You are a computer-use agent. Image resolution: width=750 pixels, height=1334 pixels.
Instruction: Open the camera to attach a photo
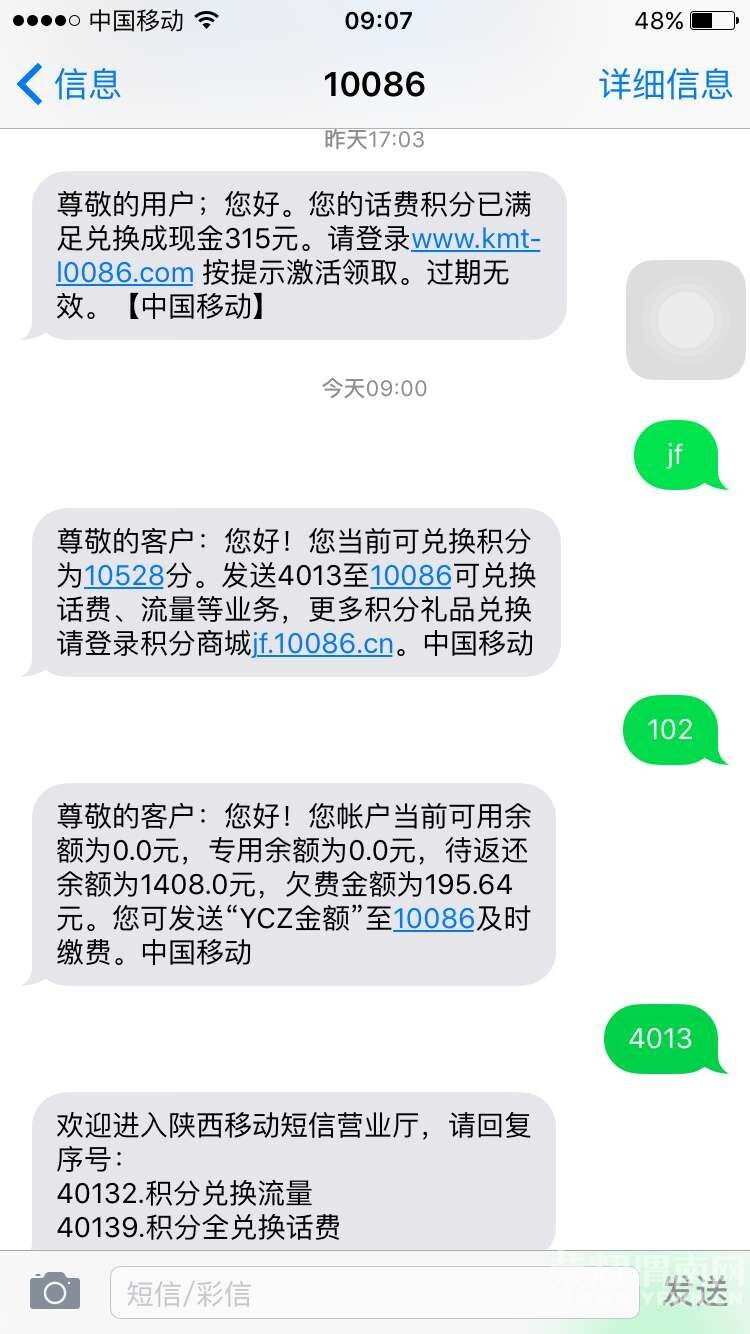[x=55, y=1292]
